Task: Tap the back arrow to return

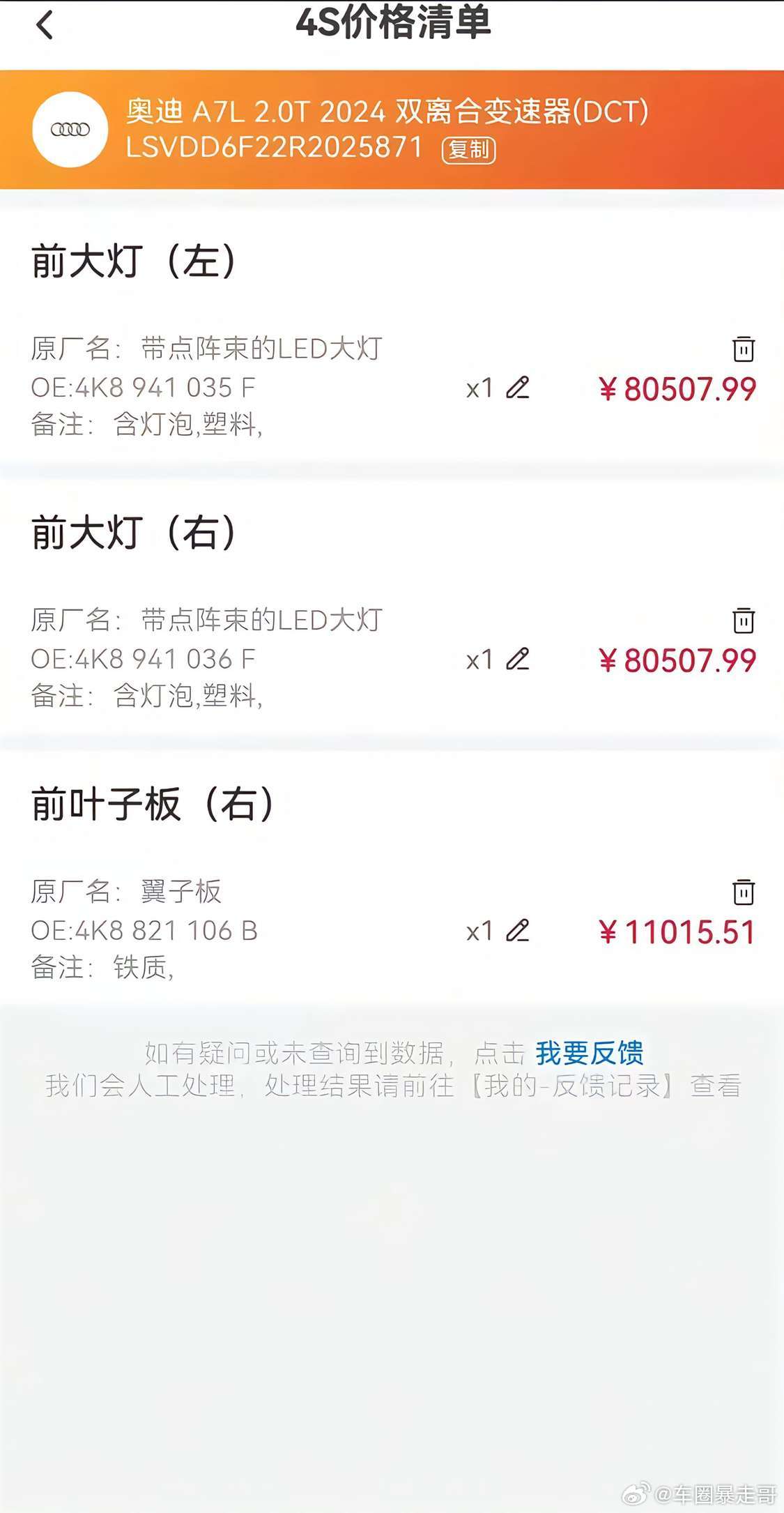Action: 44,26
